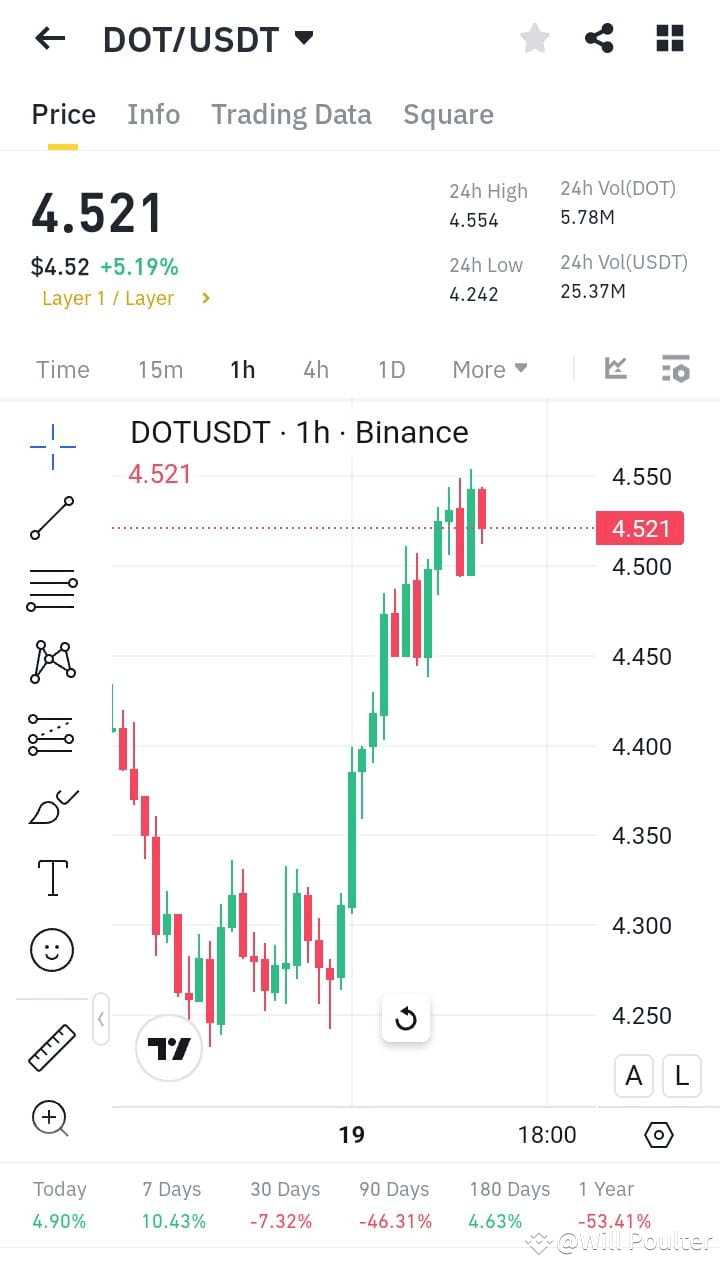Select the text annotation tool
The image size is (720, 1264).
(51, 877)
